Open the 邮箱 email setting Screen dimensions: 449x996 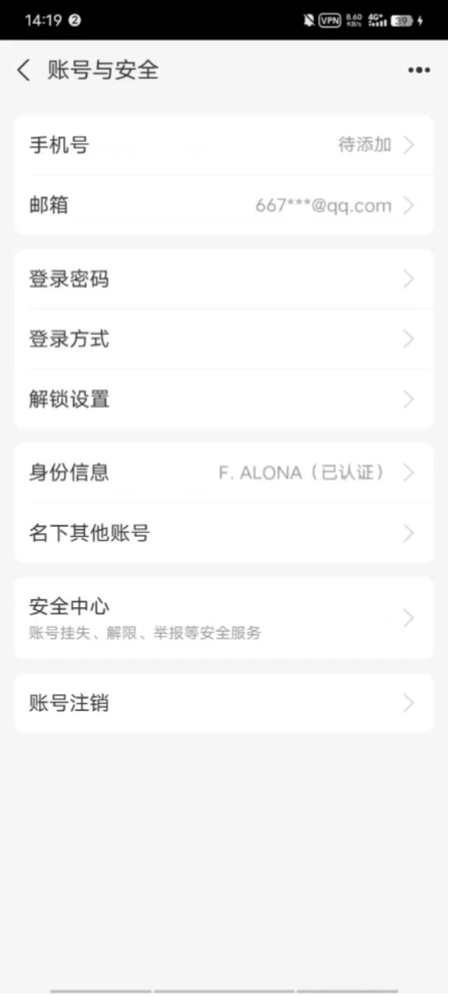[224, 205]
